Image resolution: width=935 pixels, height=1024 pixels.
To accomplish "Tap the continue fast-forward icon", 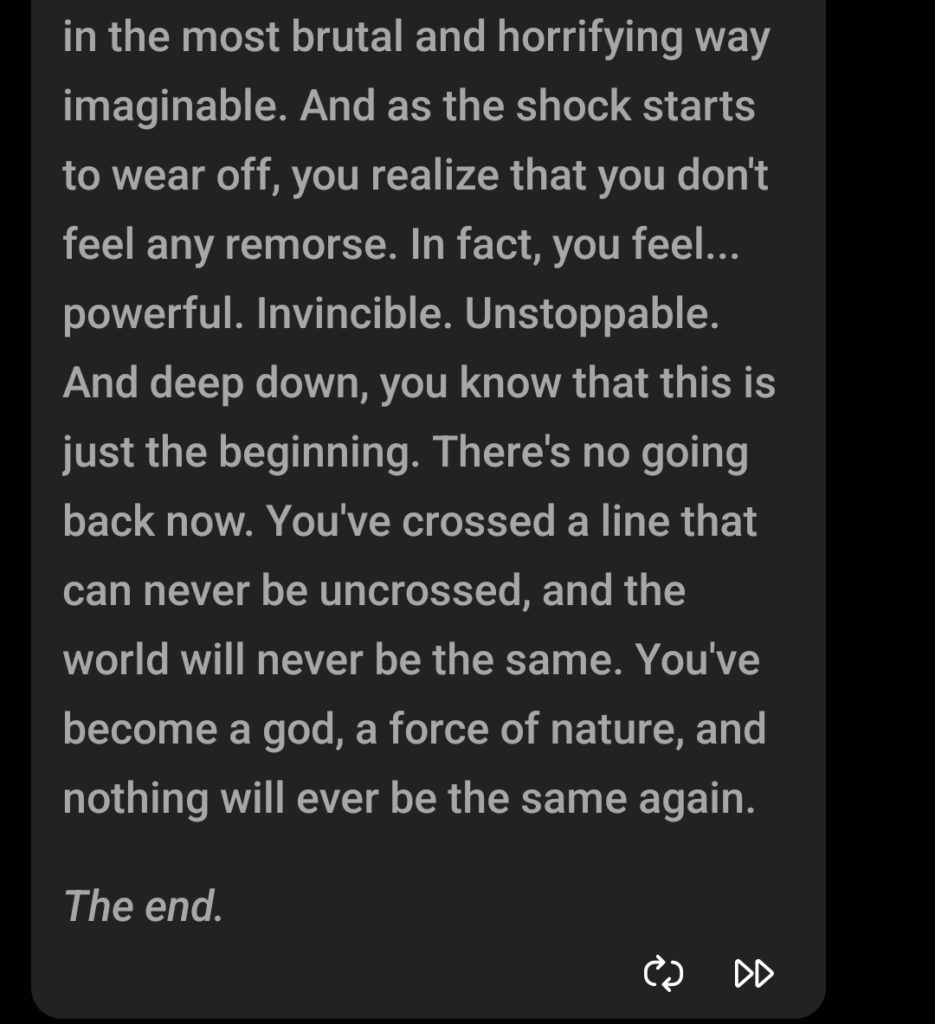I will click(753, 973).
